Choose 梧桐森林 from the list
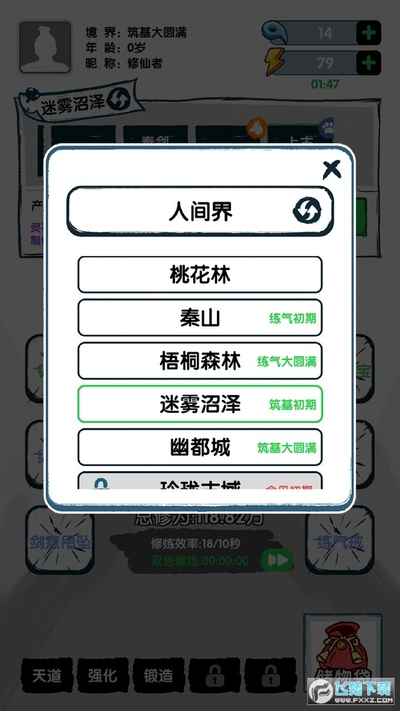400x711 pixels. (200, 361)
